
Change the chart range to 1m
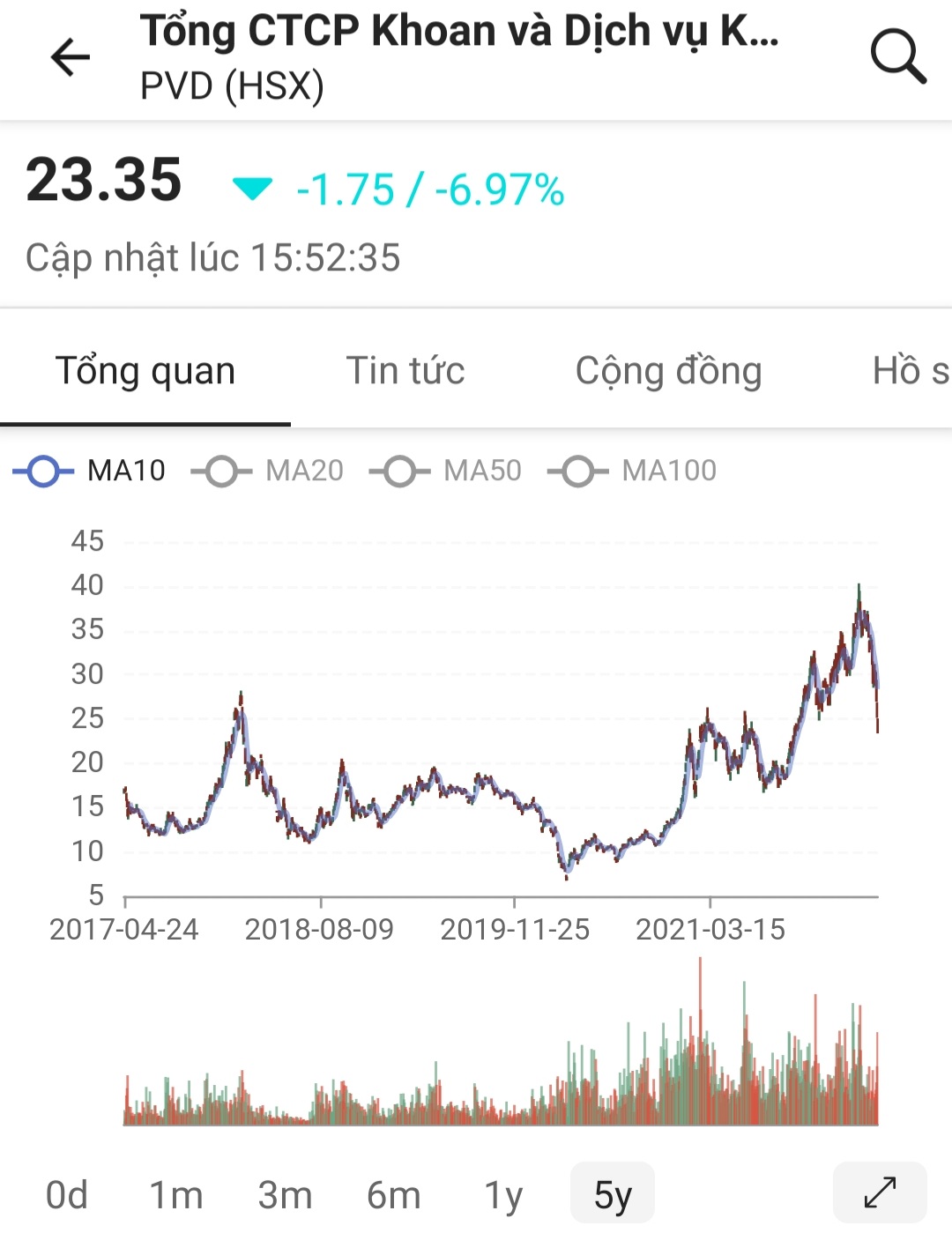[175, 1195]
